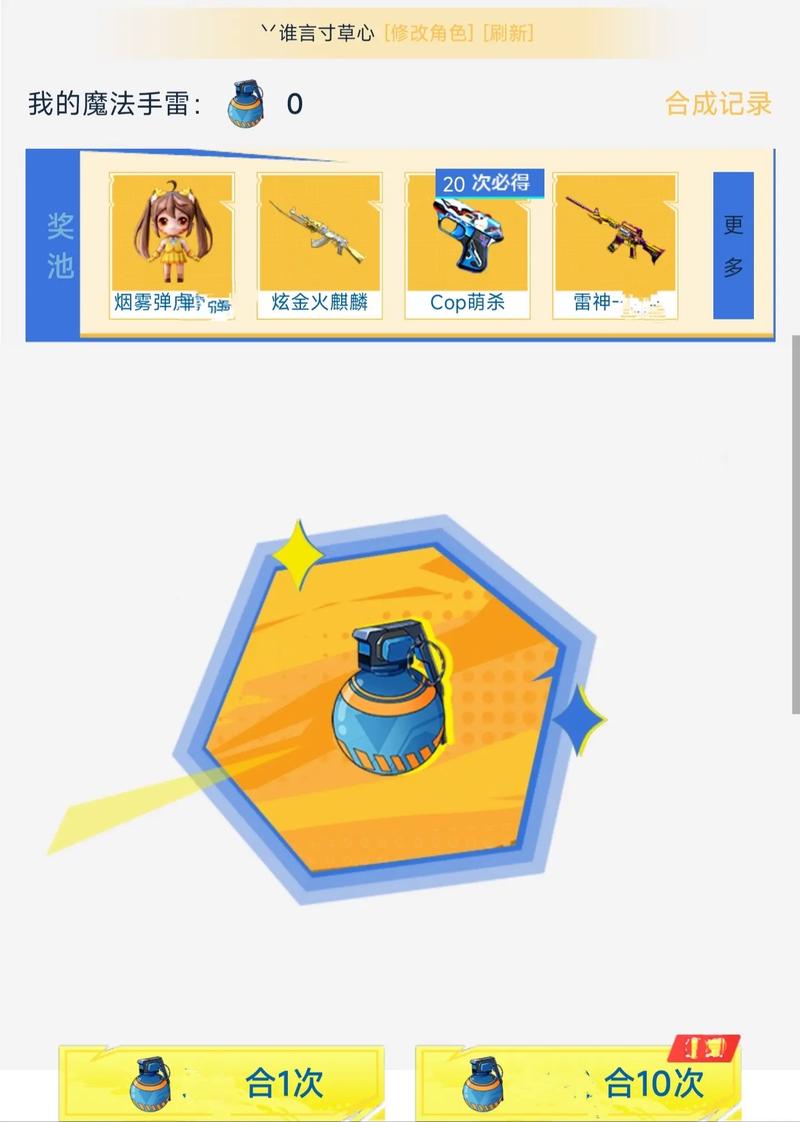800x1122 pixels.
Task: Open 合成记录 synthesis history
Action: [x=718, y=104]
